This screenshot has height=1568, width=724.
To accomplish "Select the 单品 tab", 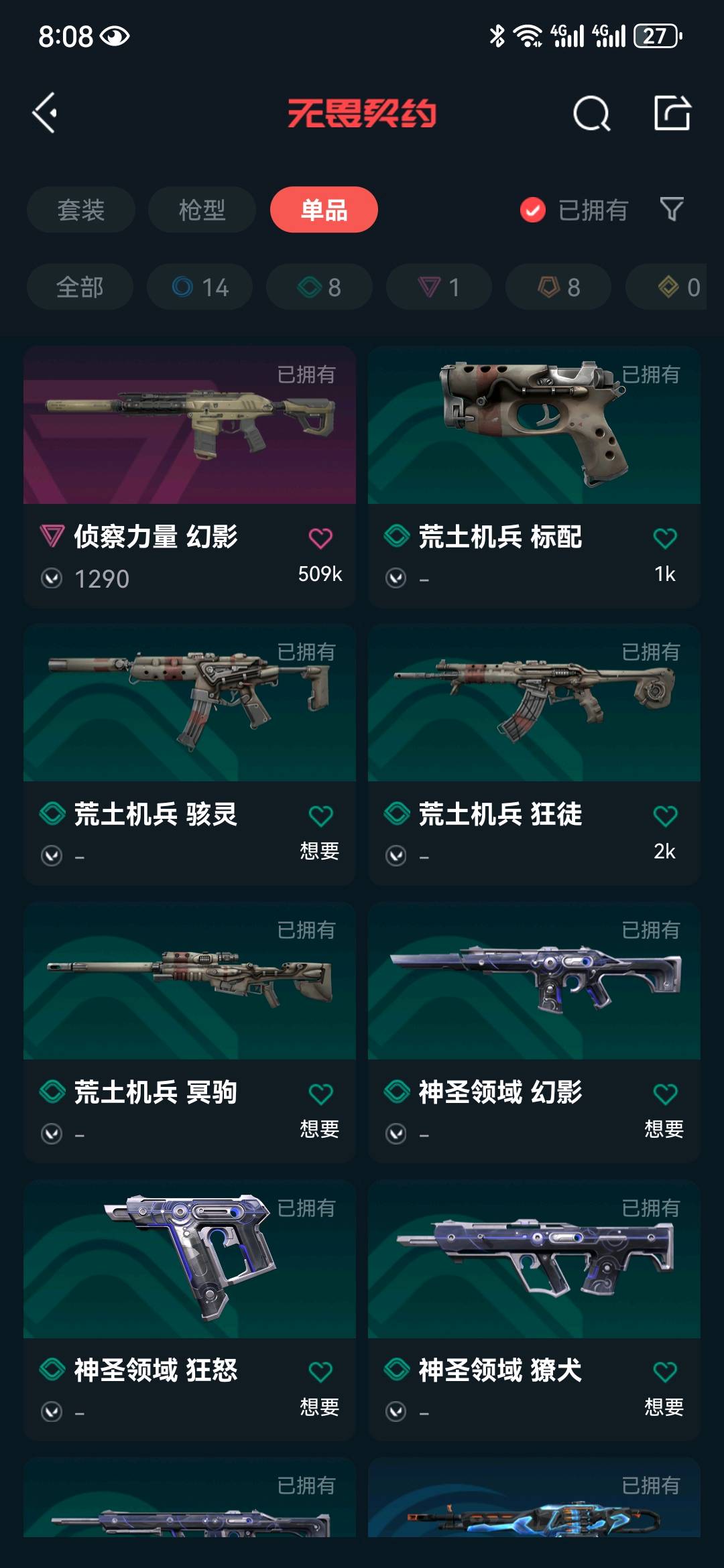I will [x=324, y=210].
